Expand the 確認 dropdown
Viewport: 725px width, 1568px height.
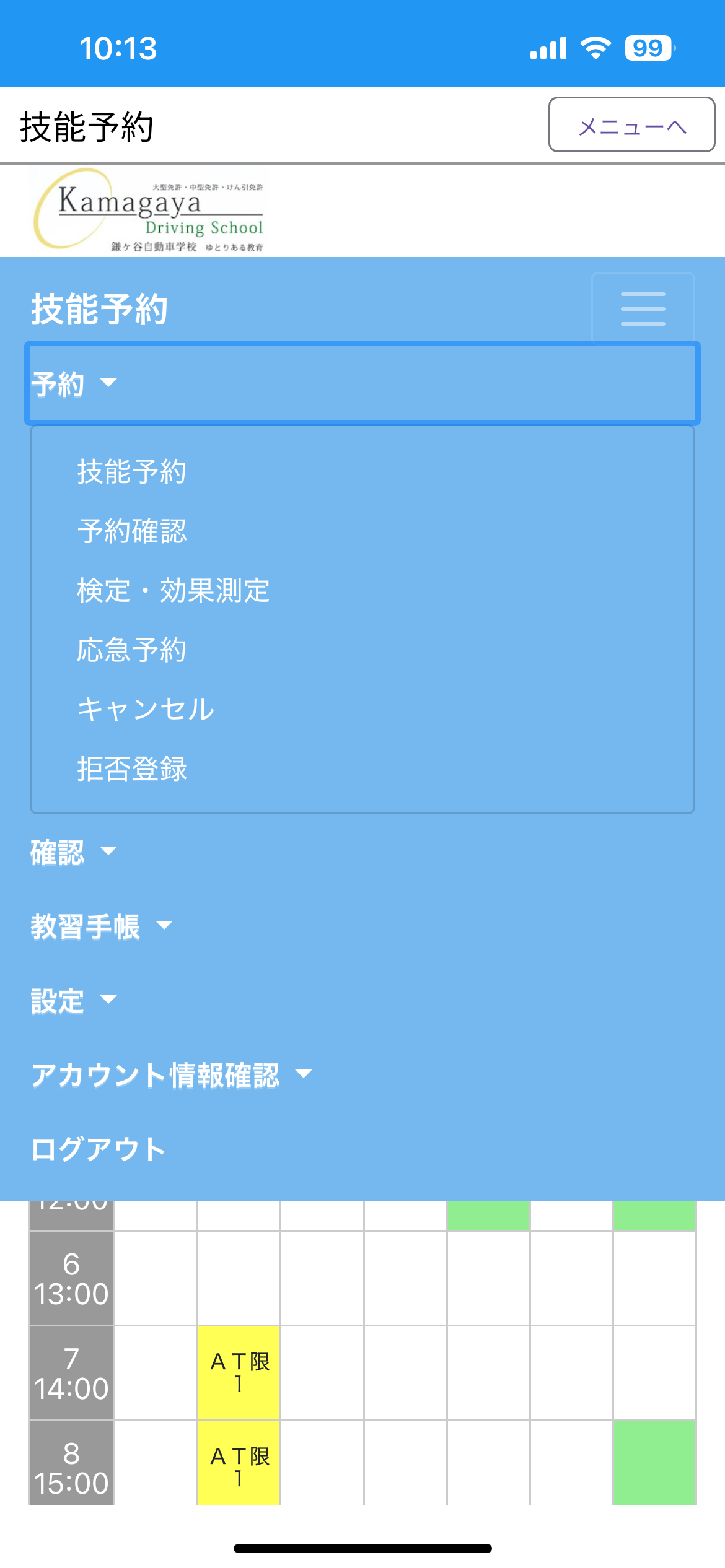click(74, 852)
